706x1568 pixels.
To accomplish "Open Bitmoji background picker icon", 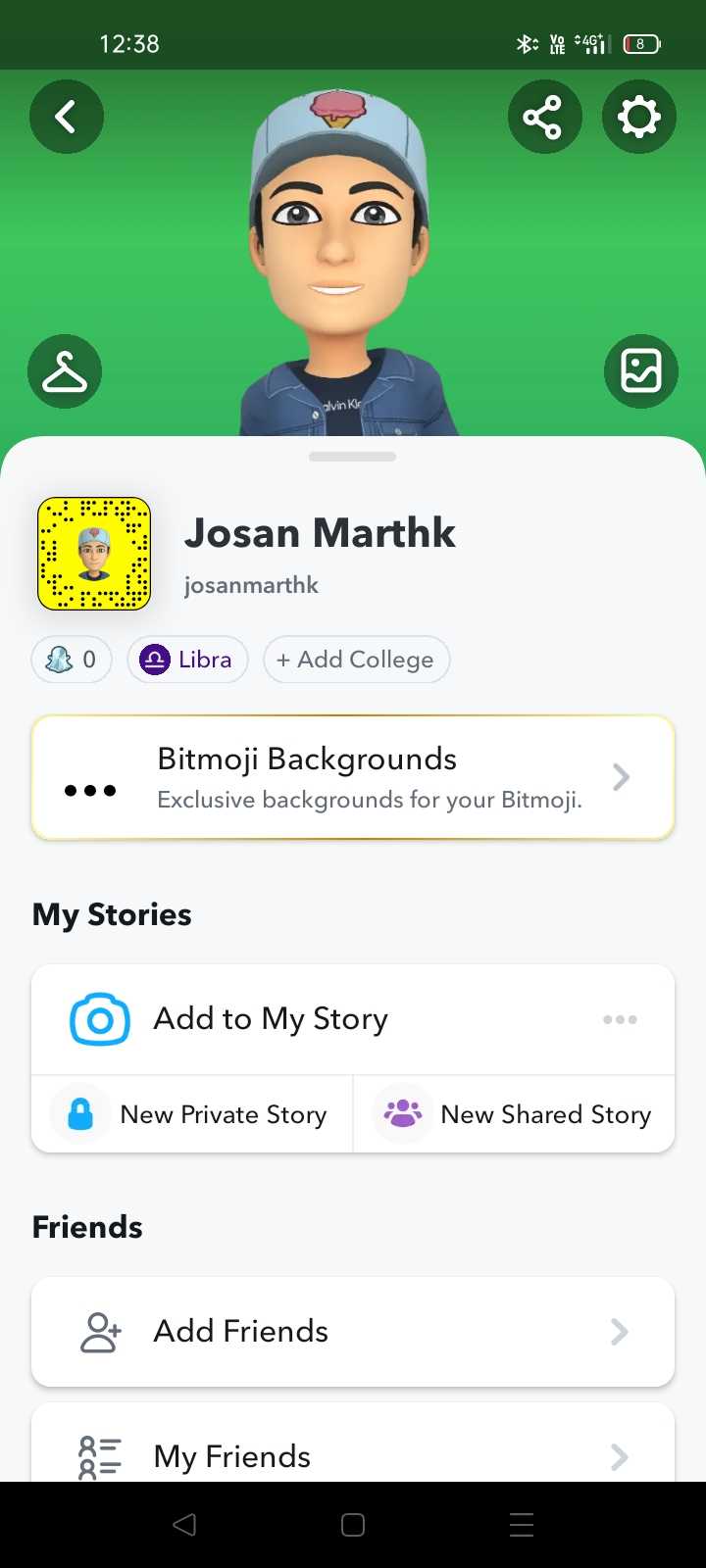I will pos(640,371).
